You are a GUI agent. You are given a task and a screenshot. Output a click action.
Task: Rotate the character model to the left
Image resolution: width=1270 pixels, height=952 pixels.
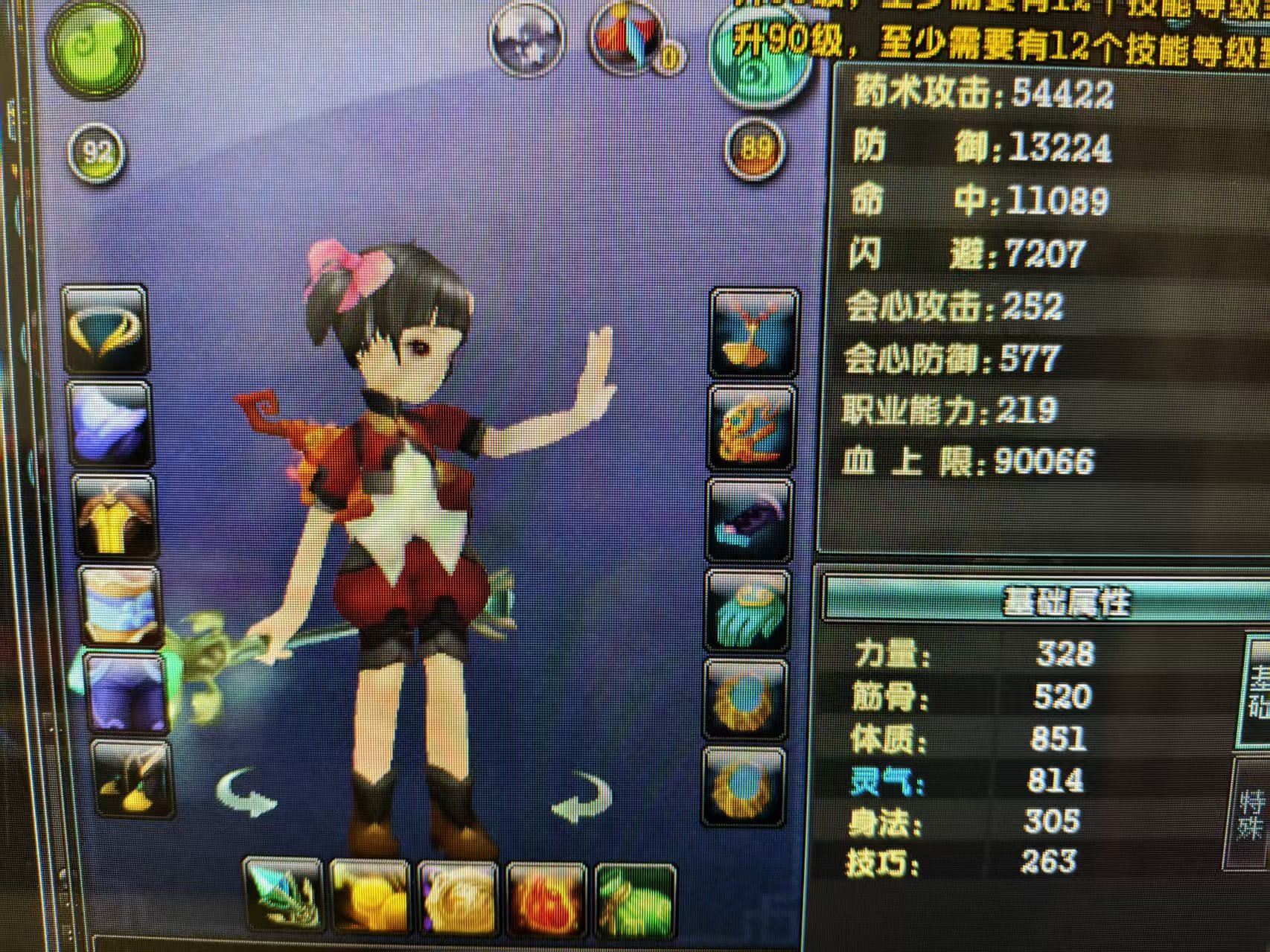point(247,793)
